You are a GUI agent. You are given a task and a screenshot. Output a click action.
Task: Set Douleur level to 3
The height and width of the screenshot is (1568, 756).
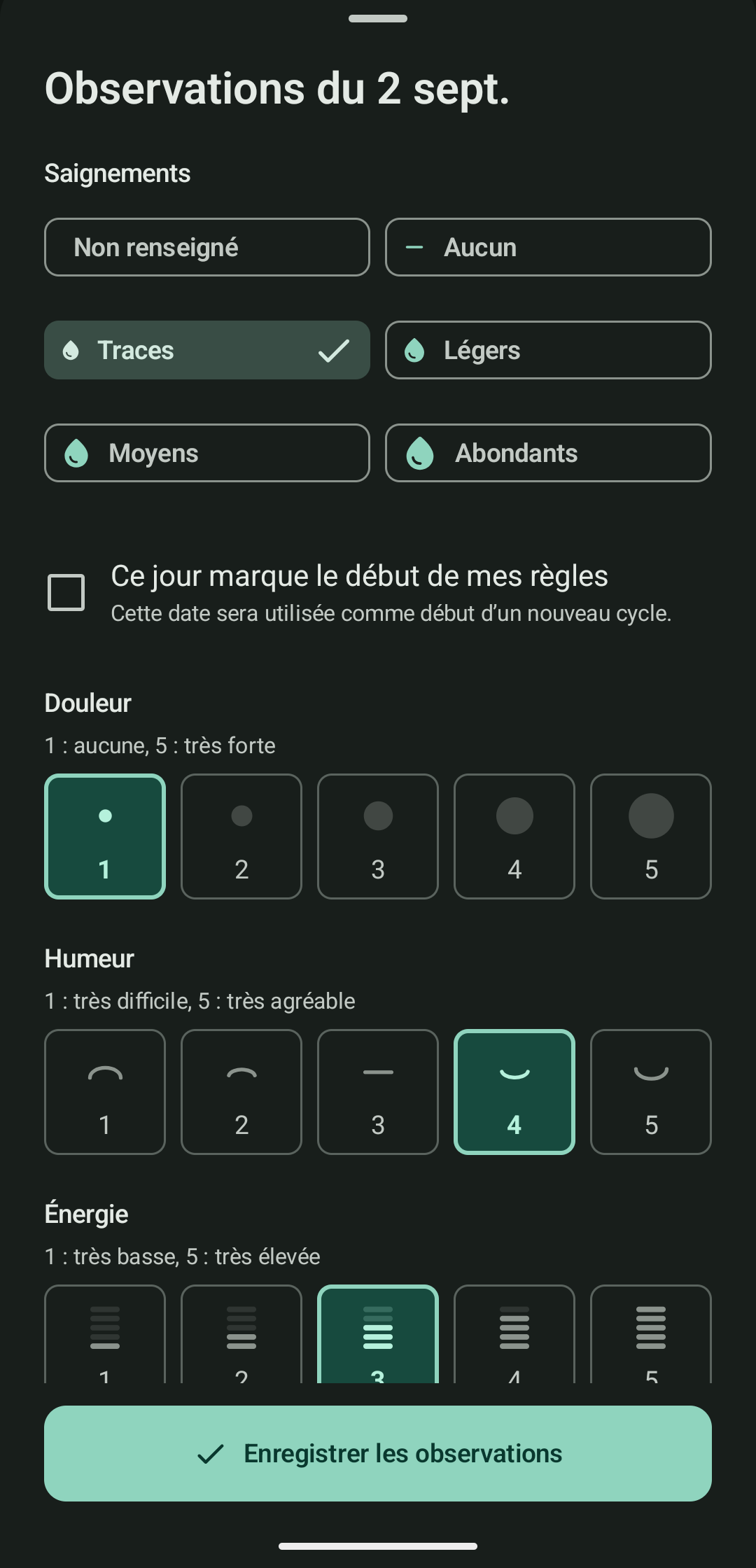tap(378, 836)
